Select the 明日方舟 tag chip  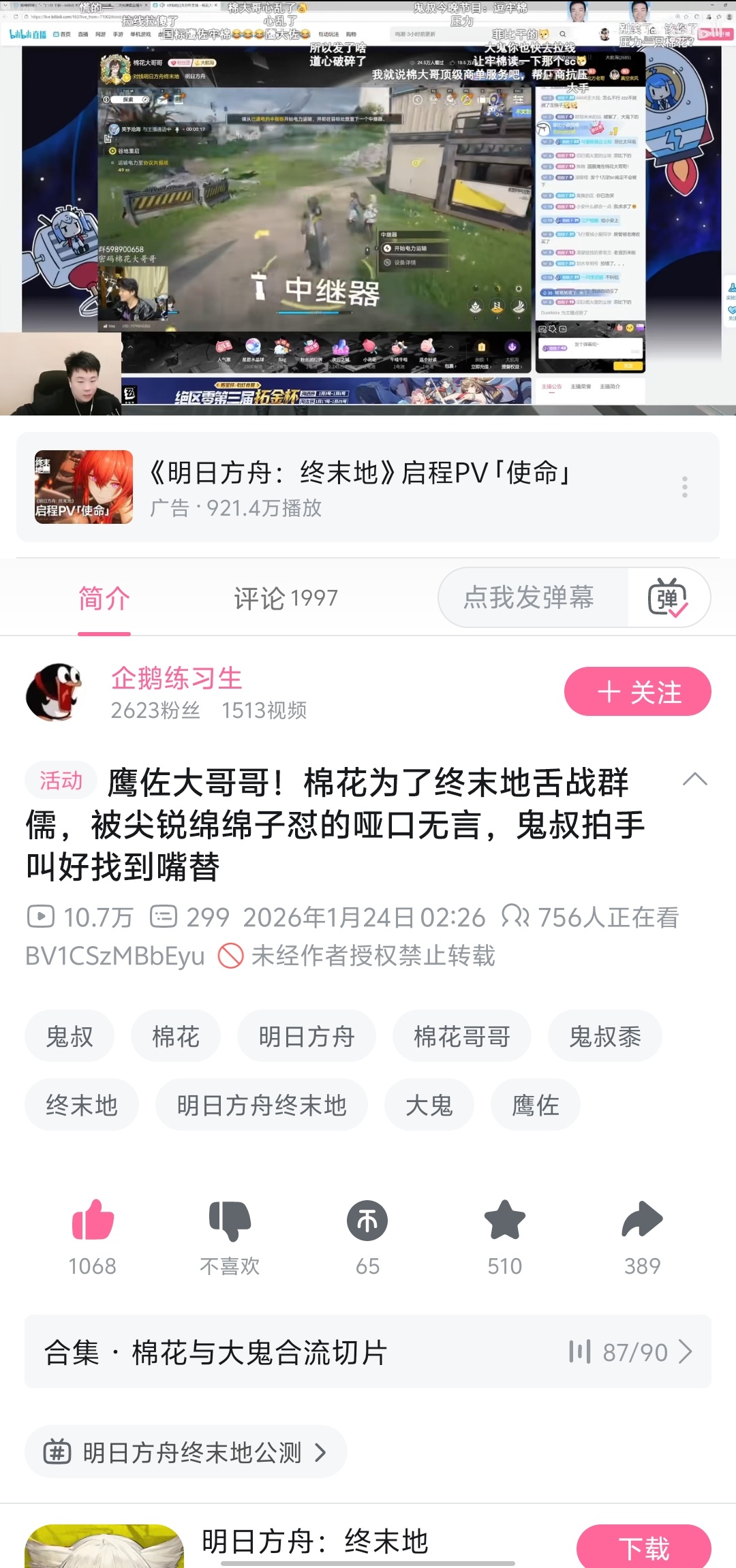[x=306, y=1037]
